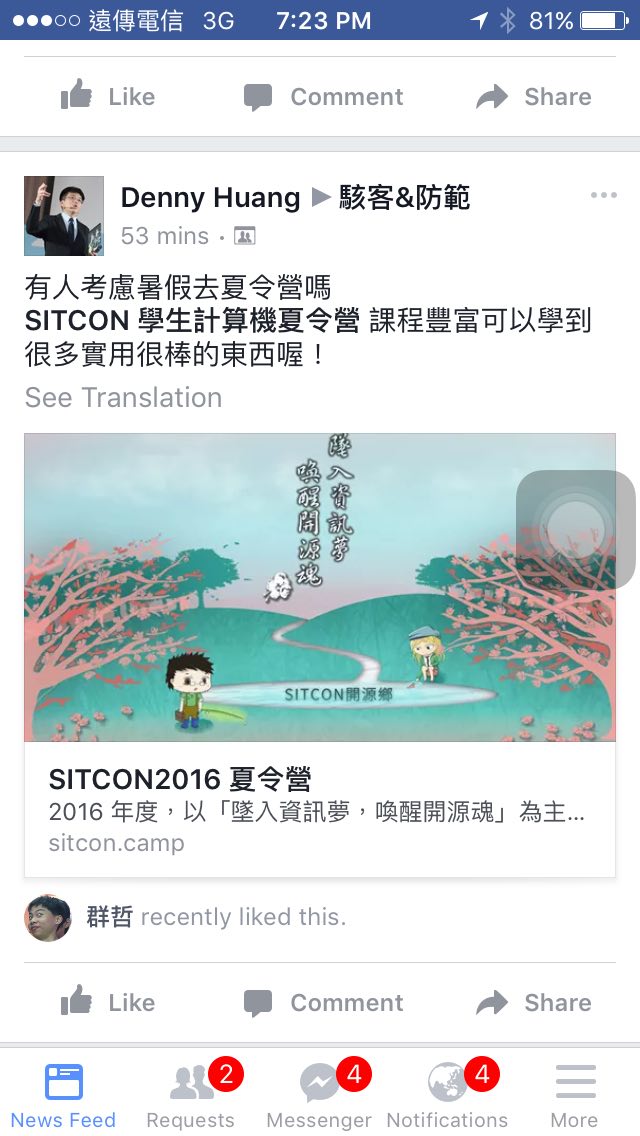Open the Notifications tab
640x1136 pixels.
point(447,1096)
